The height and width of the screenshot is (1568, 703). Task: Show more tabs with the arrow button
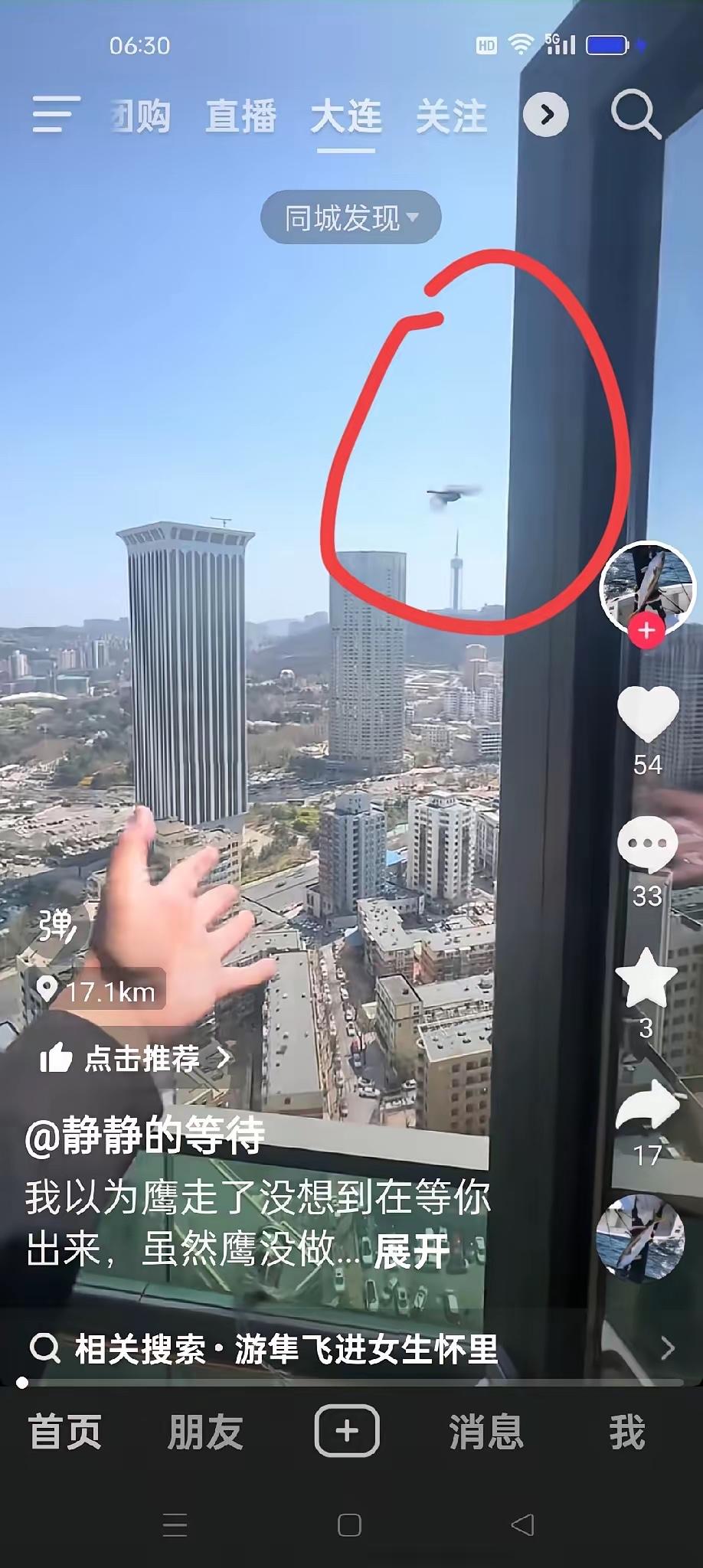point(545,115)
